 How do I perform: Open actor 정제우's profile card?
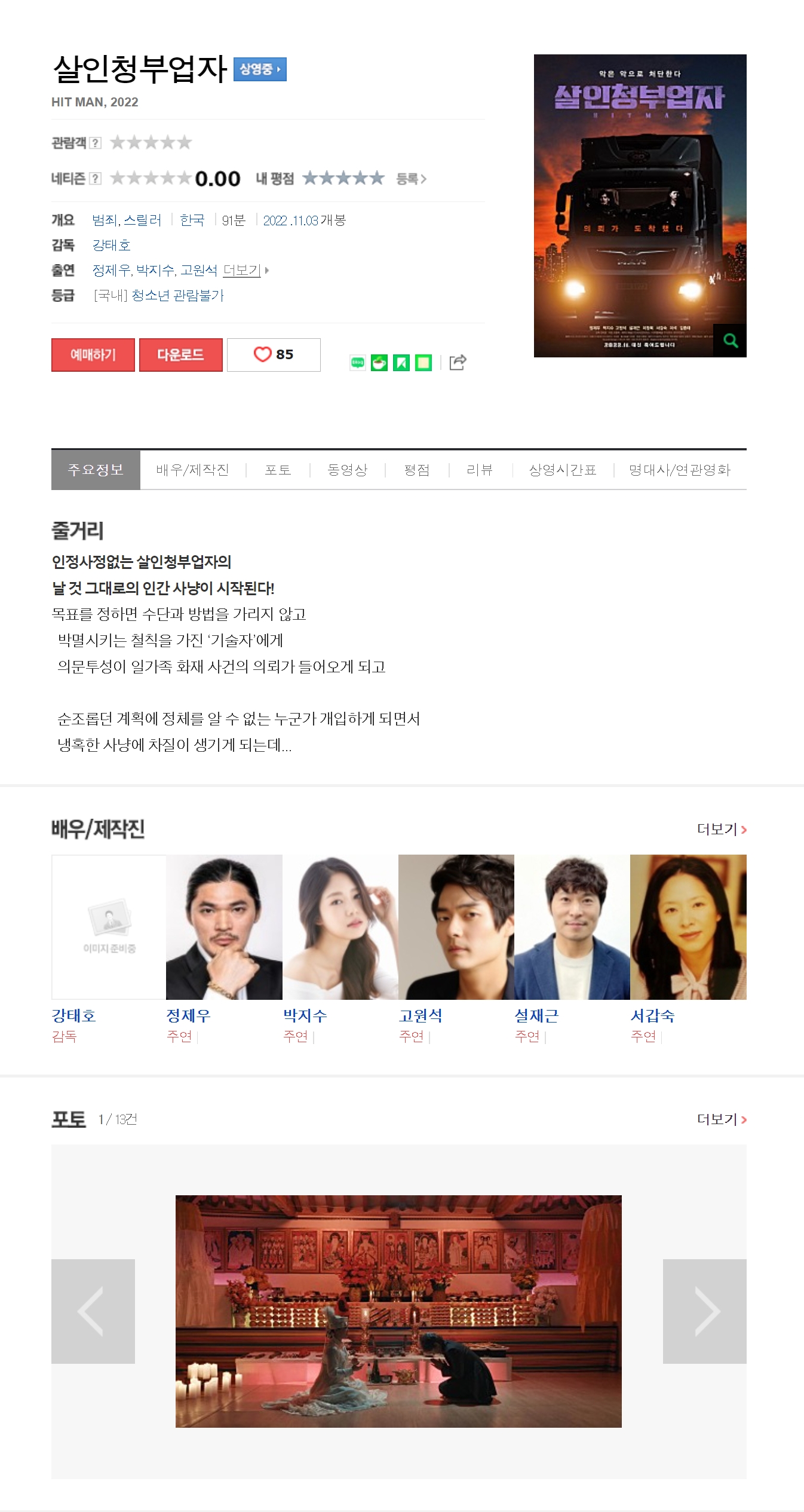point(224,927)
